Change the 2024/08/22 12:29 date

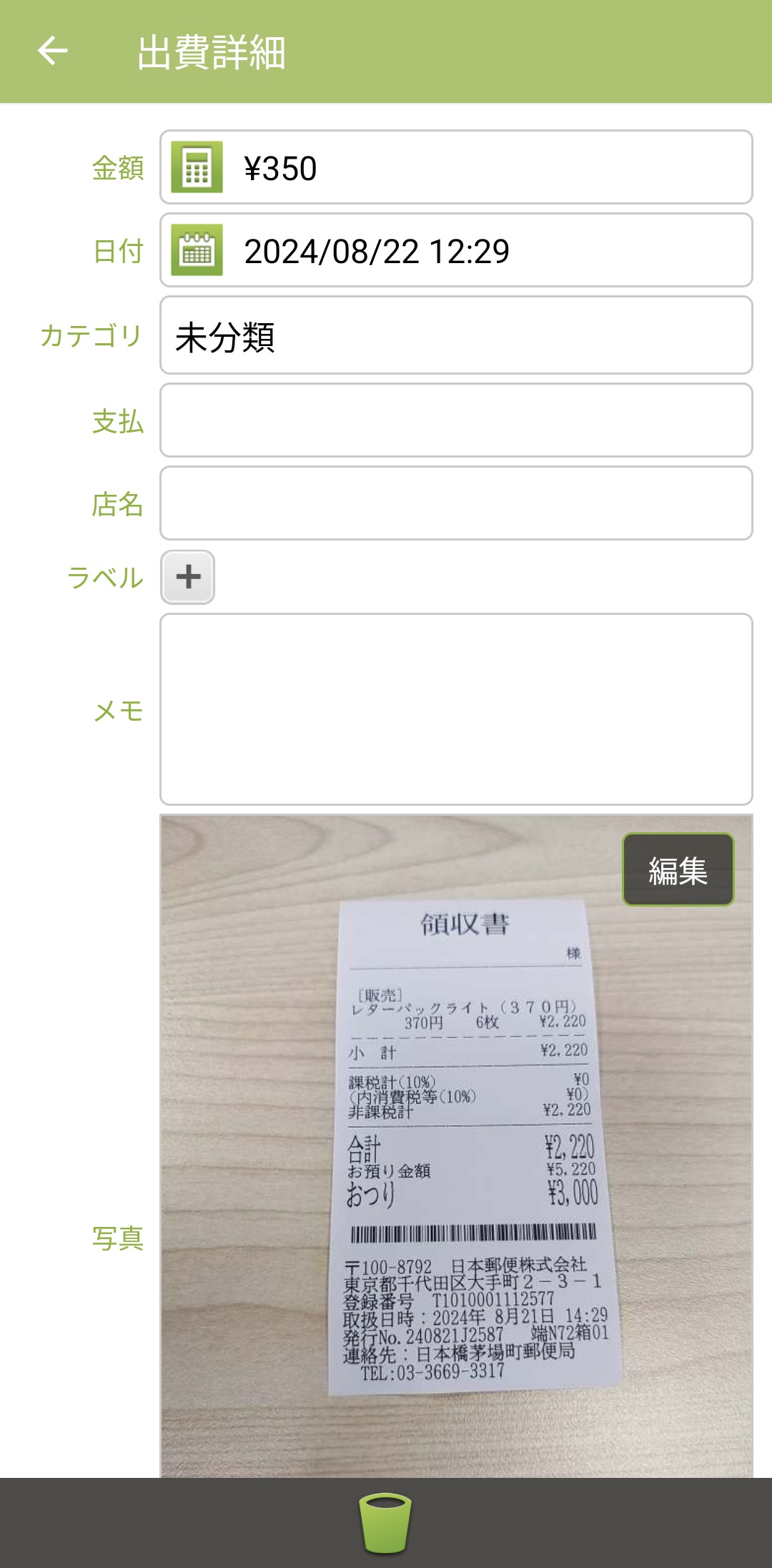486,250
